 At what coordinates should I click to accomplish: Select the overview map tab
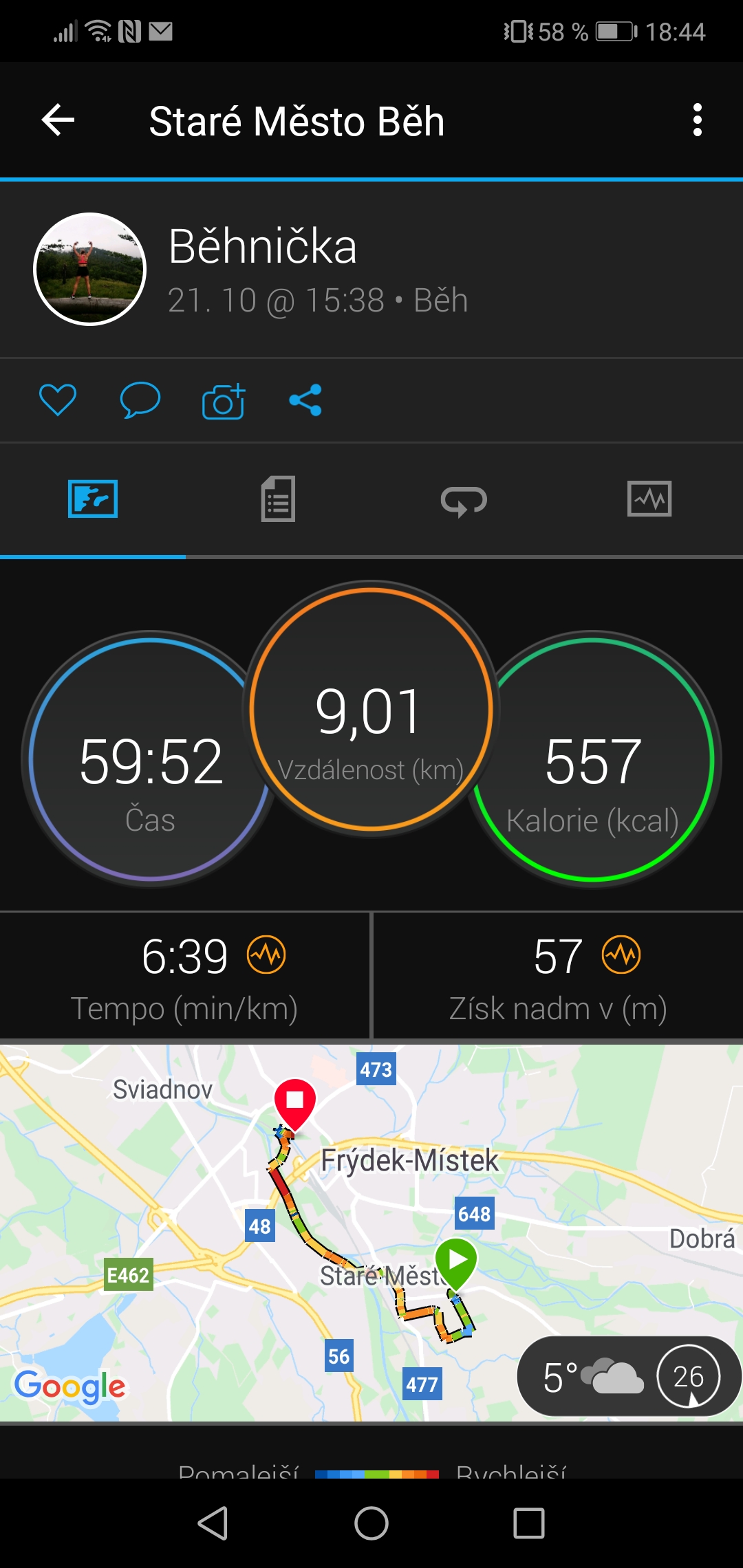click(x=93, y=499)
